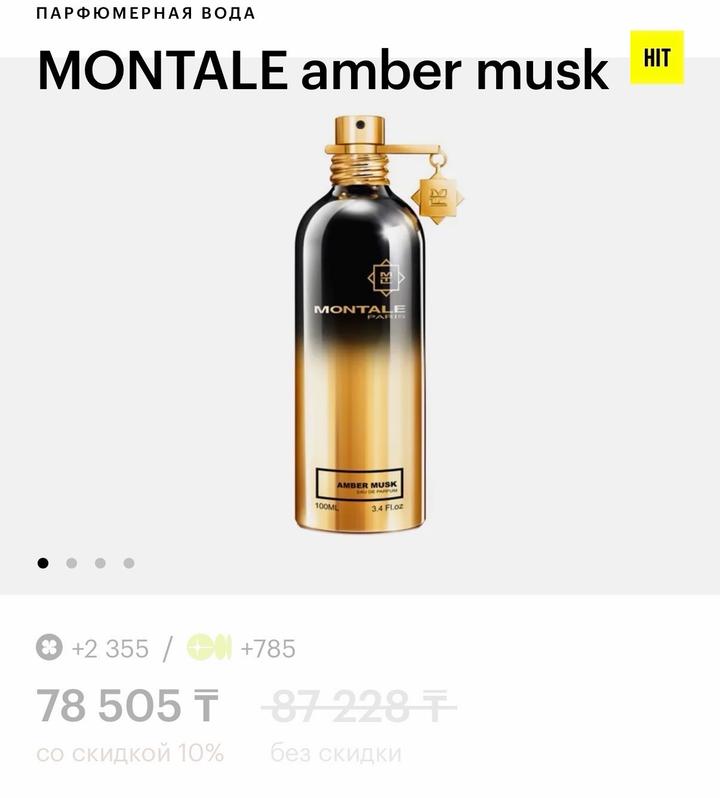Jump to the second photo indicator dot

click(71, 563)
